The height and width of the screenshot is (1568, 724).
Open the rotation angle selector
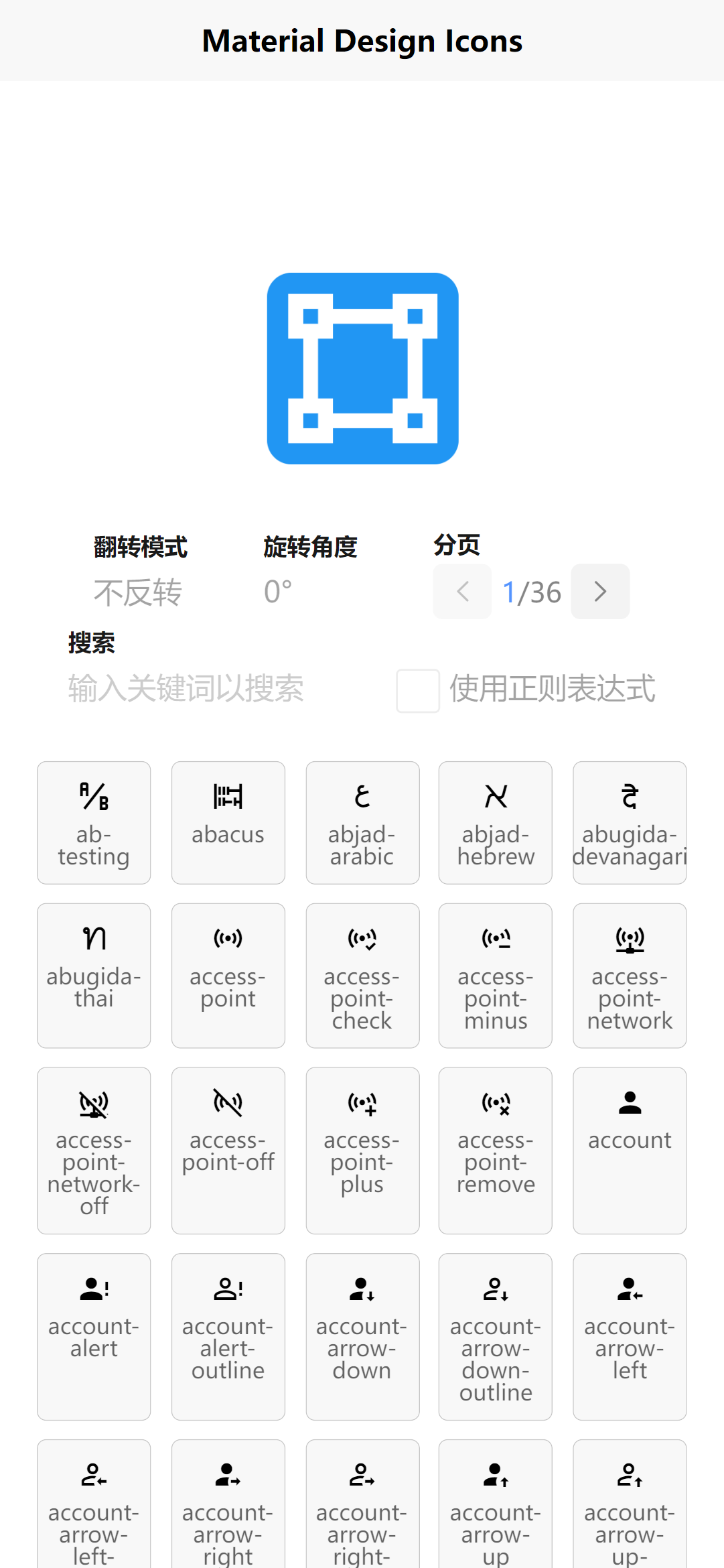pyautogui.click(x=279, y=592)
